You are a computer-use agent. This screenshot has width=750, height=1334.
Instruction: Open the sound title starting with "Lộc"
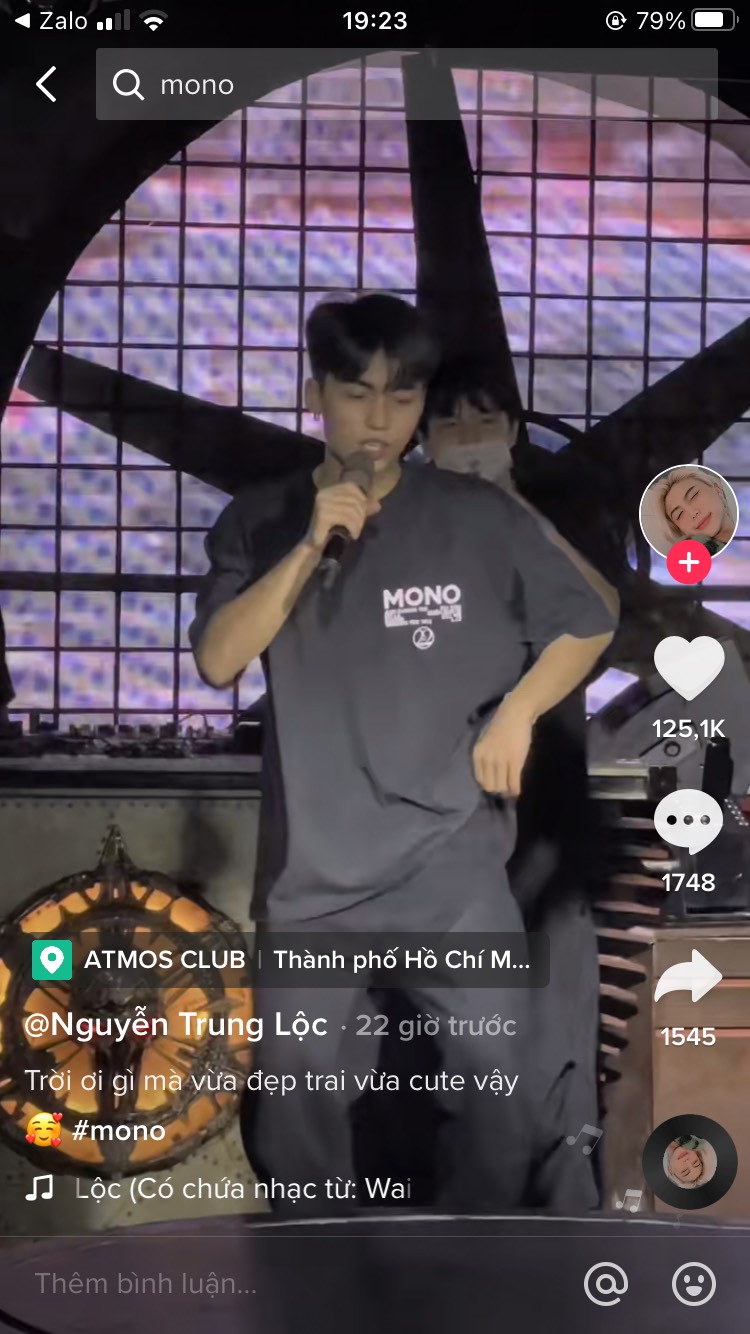tap(243, 1189)
